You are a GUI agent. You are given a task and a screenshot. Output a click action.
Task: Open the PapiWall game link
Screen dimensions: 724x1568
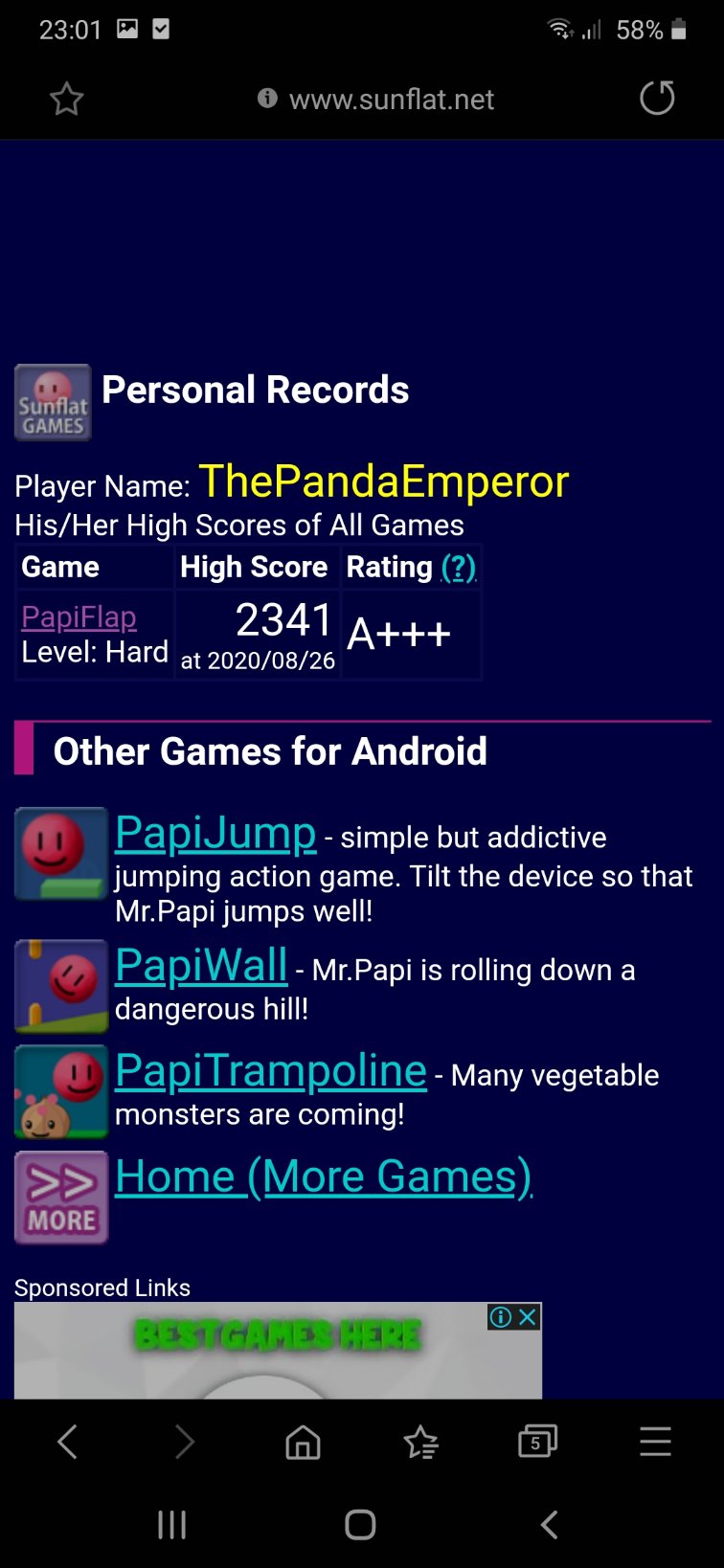click(201, 965)
